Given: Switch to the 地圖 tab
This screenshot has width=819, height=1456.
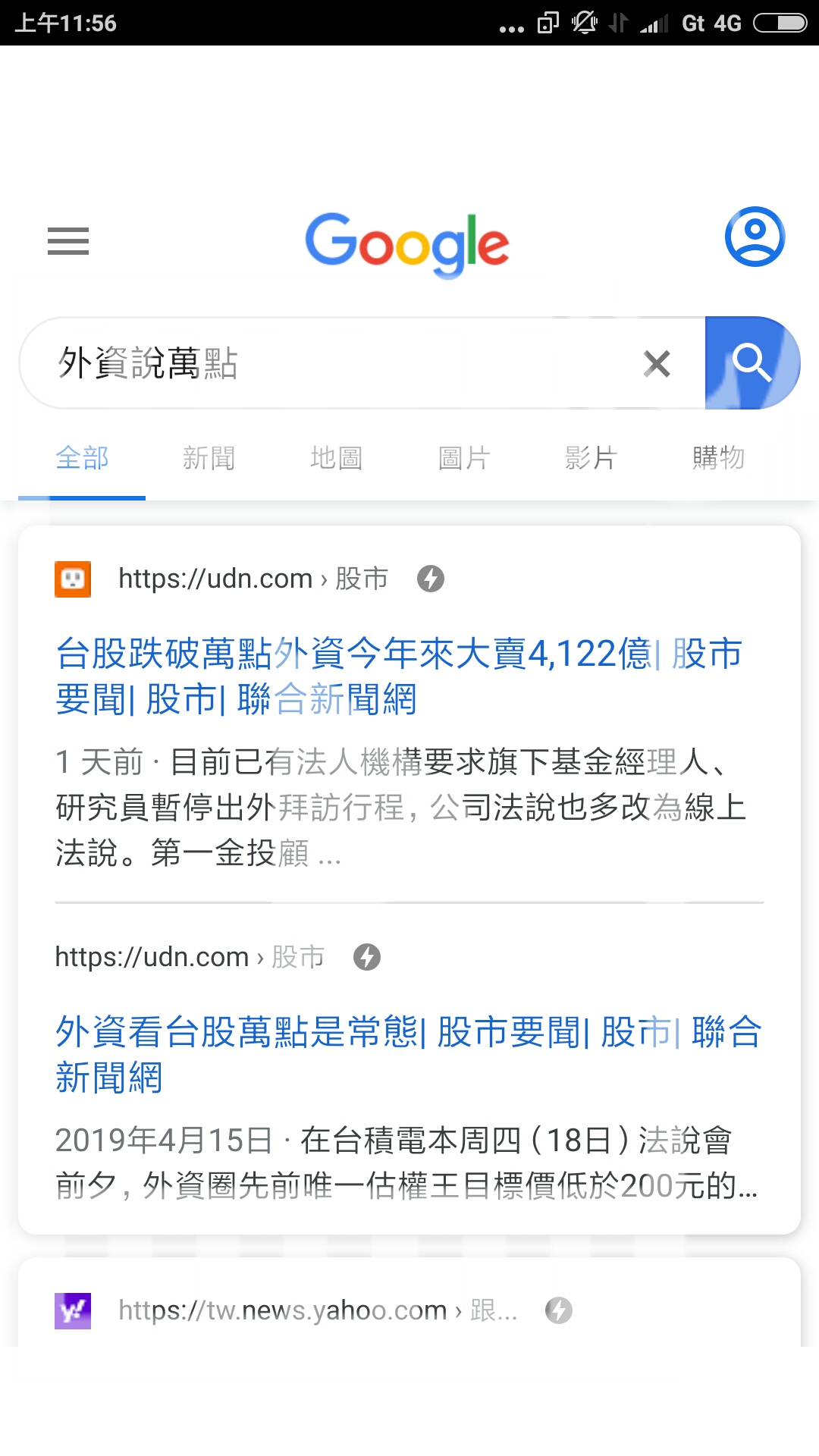Looking at the screenshot, I should (x=337, y=458).
